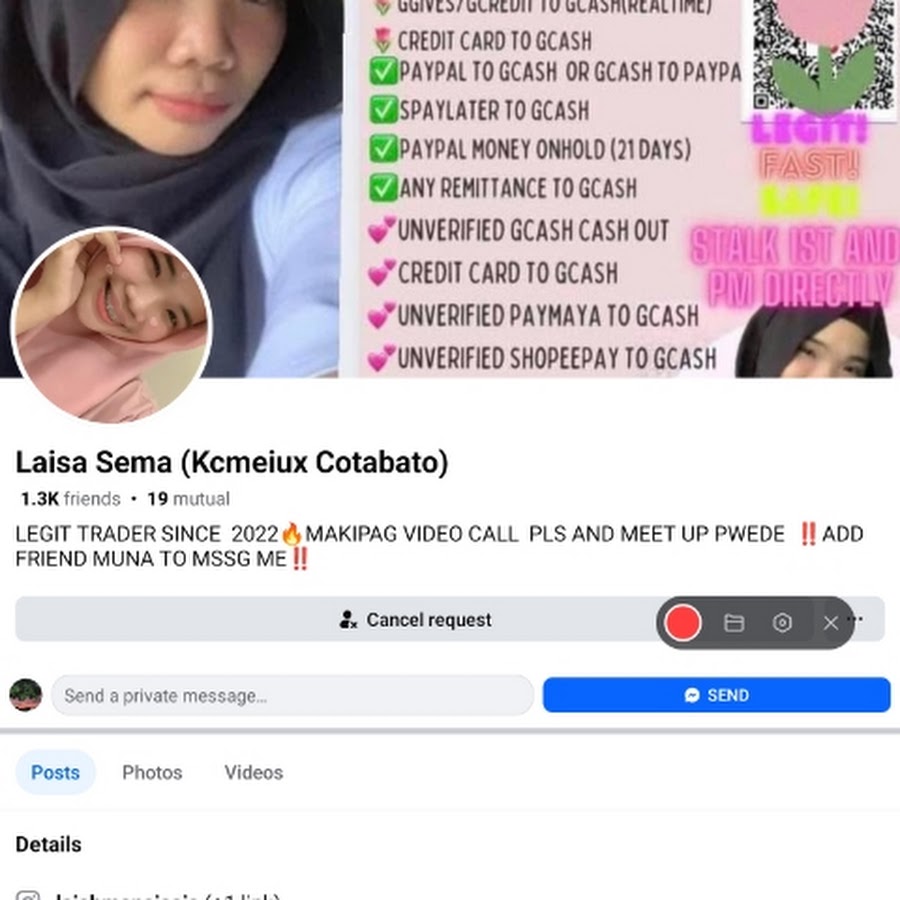Screen dimensions: 900x900
Task: View Laisa Sema's profile picture
Action: tap(111, 325)
